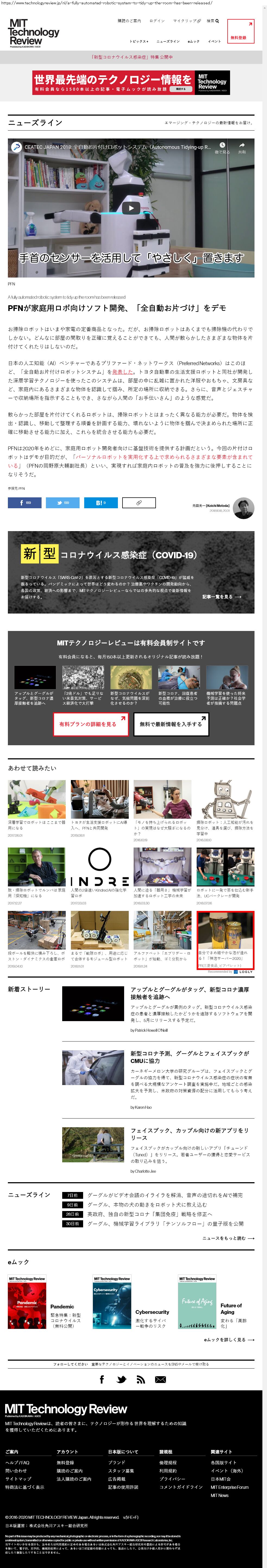
Task: Tap 無料で最新情報を入手する button
Action: pos(170,724)
